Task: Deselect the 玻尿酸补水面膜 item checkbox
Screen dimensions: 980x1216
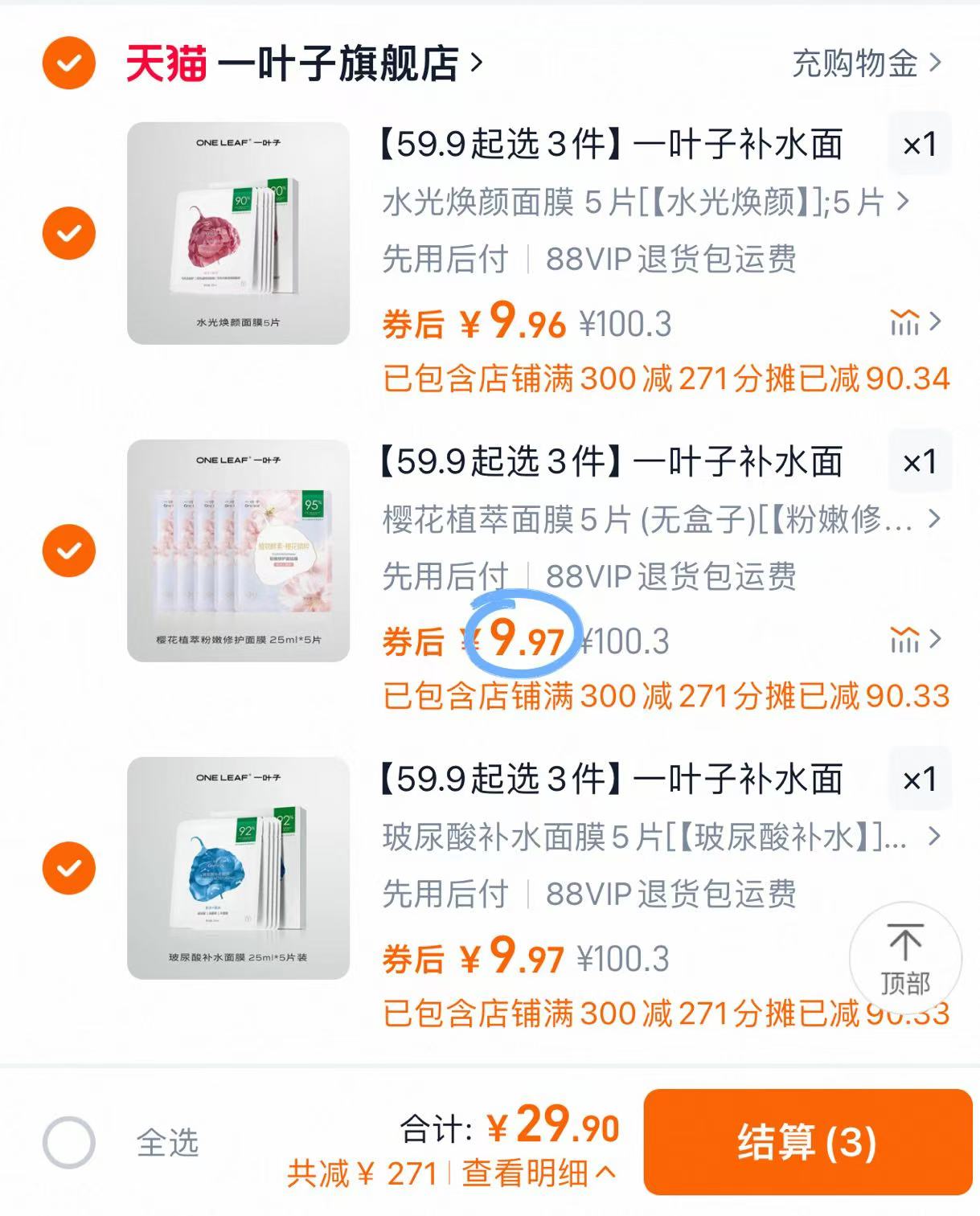Action: [x=70, y=866]
